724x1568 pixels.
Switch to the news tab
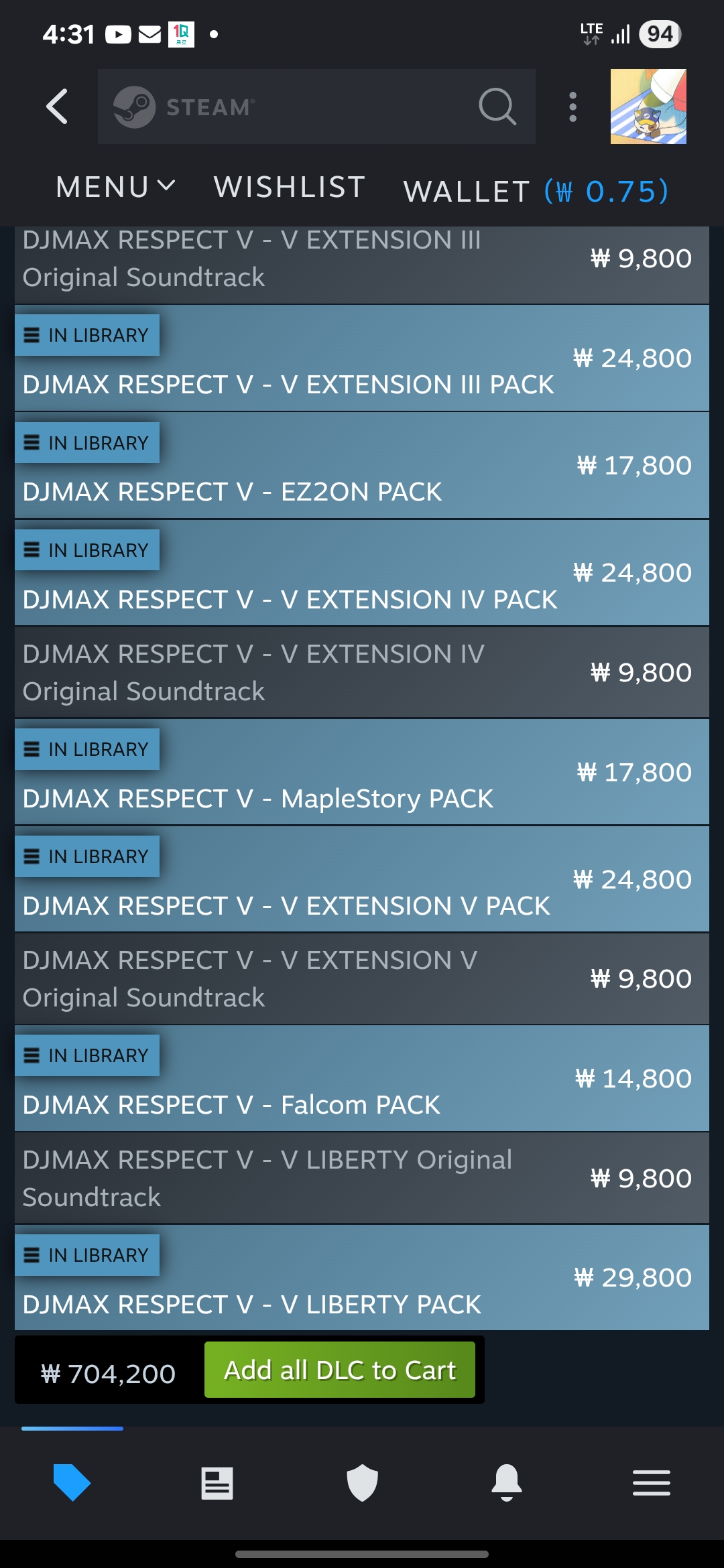pyautogui.click(x=217, y=1483)
